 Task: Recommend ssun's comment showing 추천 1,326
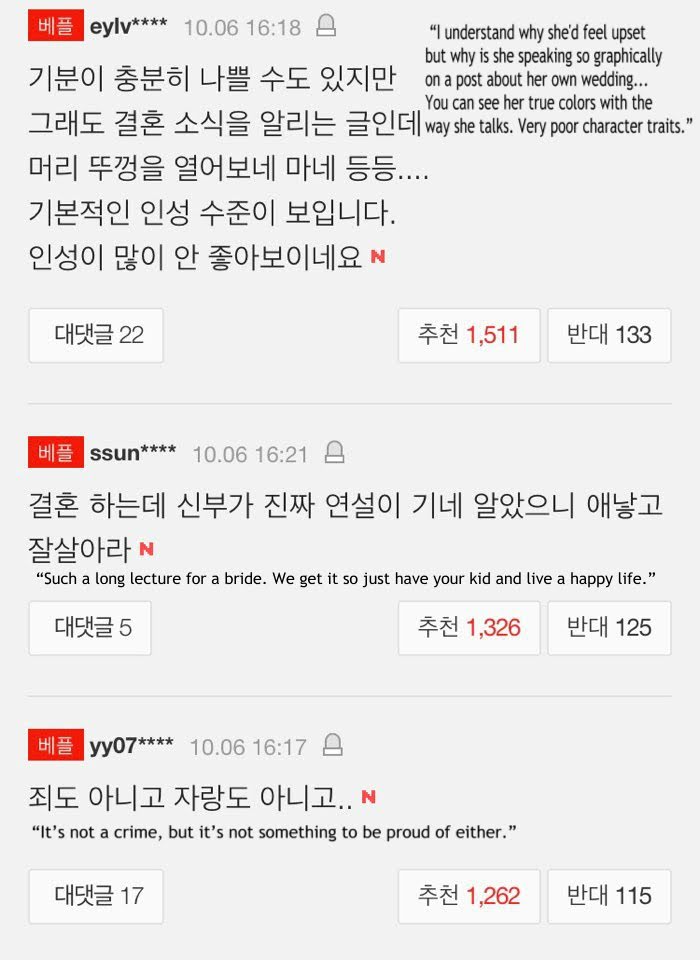[469, 628]
